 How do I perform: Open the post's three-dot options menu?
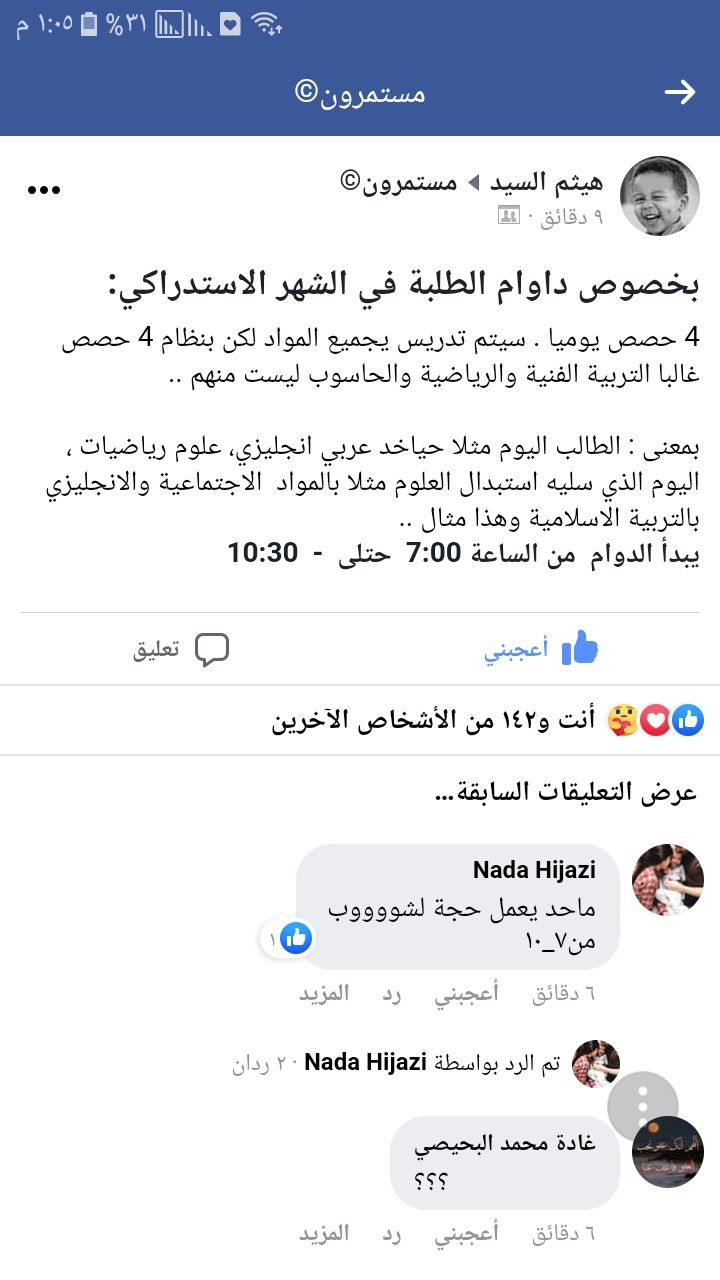(44, 190)
